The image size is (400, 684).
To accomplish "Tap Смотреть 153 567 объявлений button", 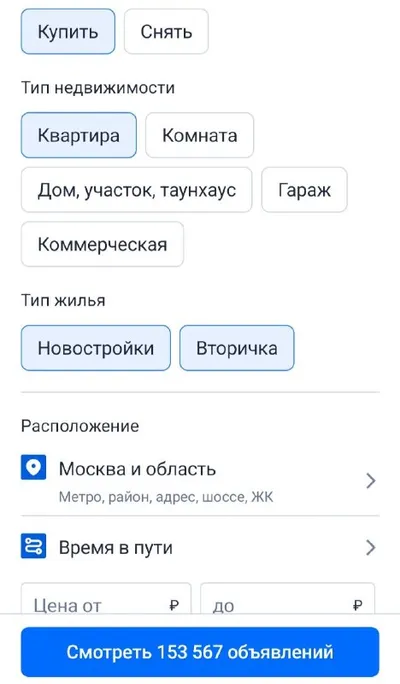I will 200,652.
